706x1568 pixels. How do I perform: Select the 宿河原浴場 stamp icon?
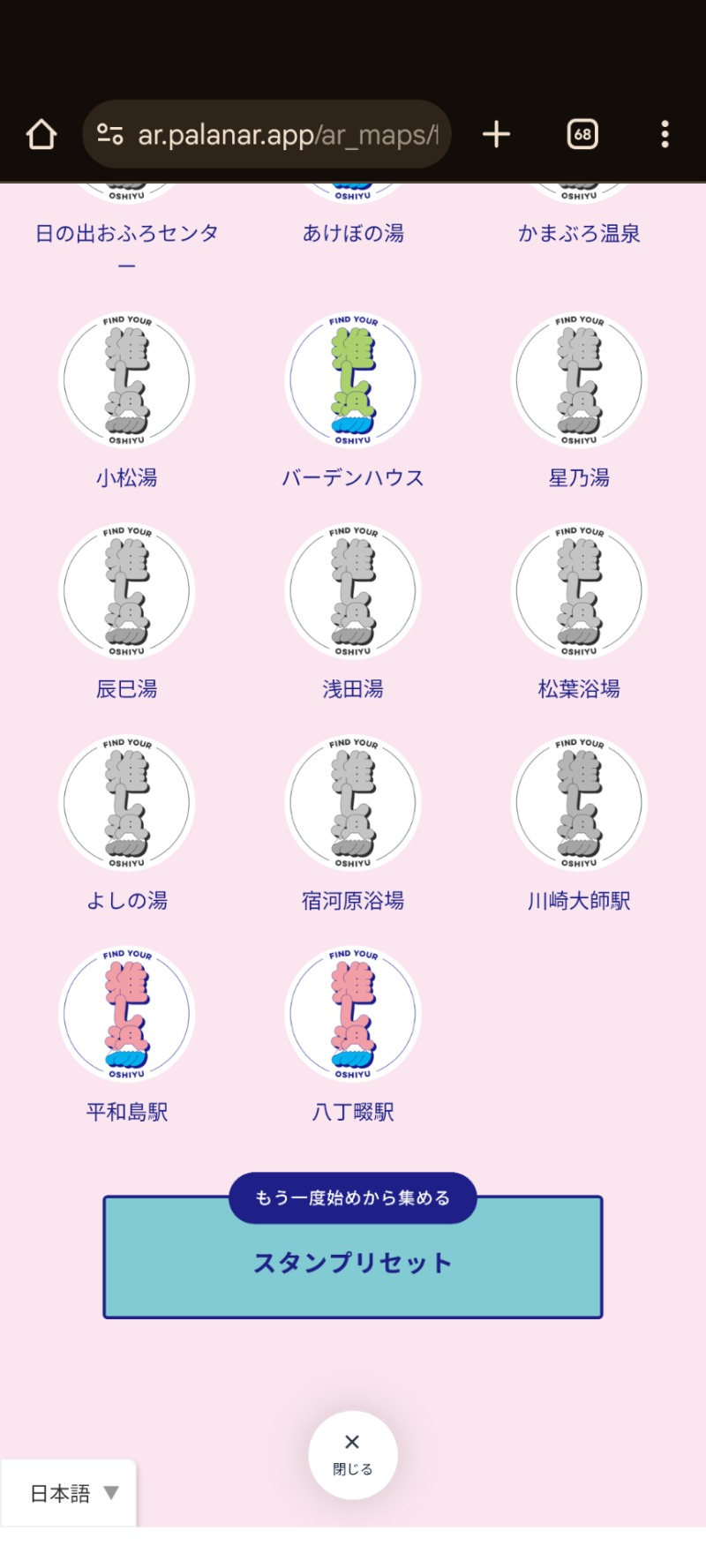pyautogui.click(x=352, y=803)
